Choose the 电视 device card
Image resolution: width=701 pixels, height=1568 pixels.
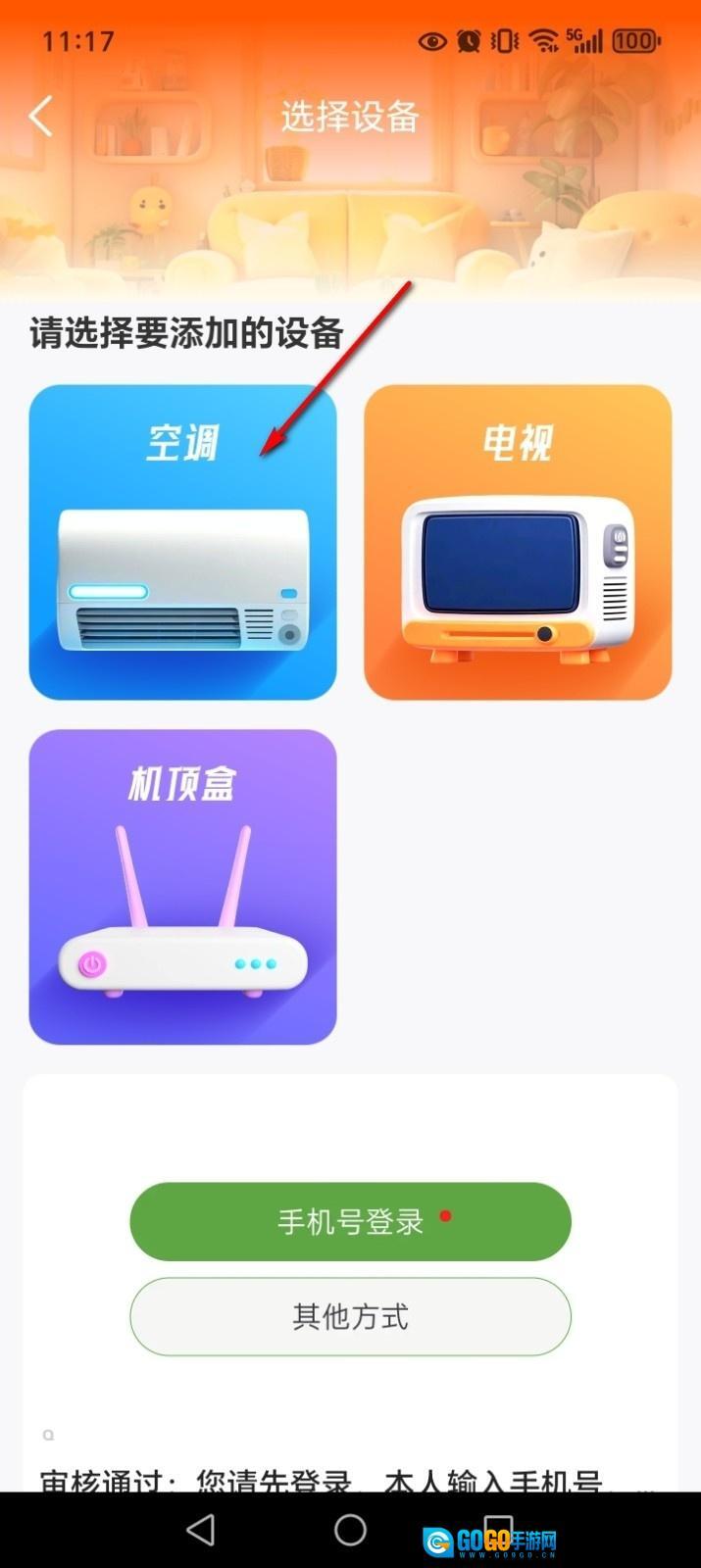click(x=518, y=542)
